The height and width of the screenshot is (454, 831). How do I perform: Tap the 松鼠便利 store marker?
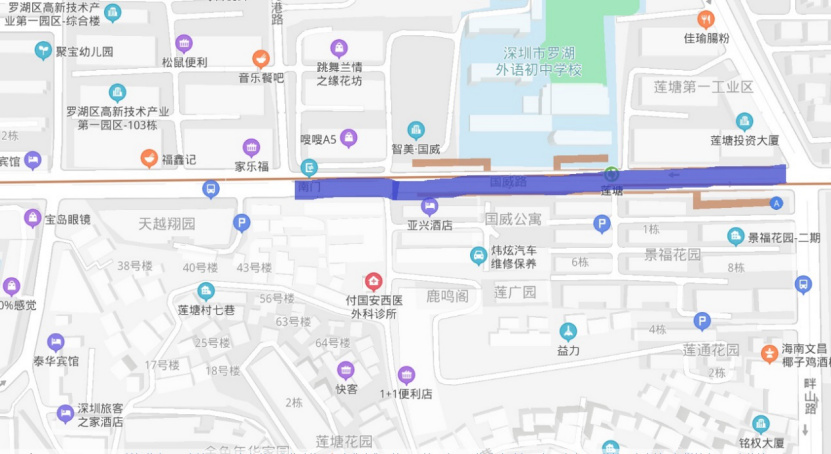183,43
